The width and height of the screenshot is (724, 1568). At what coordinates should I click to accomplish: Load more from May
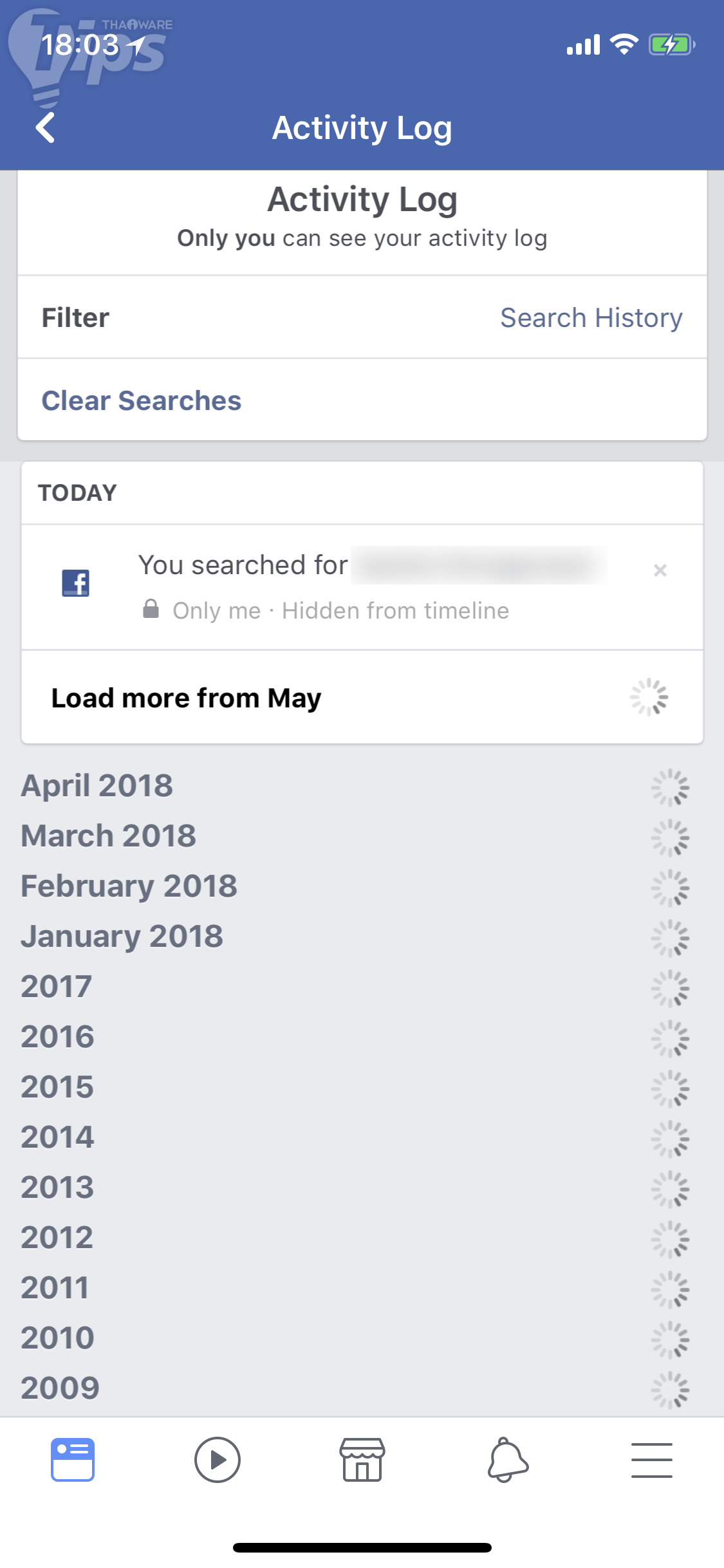pyautogui.click(x=187, y=698)
